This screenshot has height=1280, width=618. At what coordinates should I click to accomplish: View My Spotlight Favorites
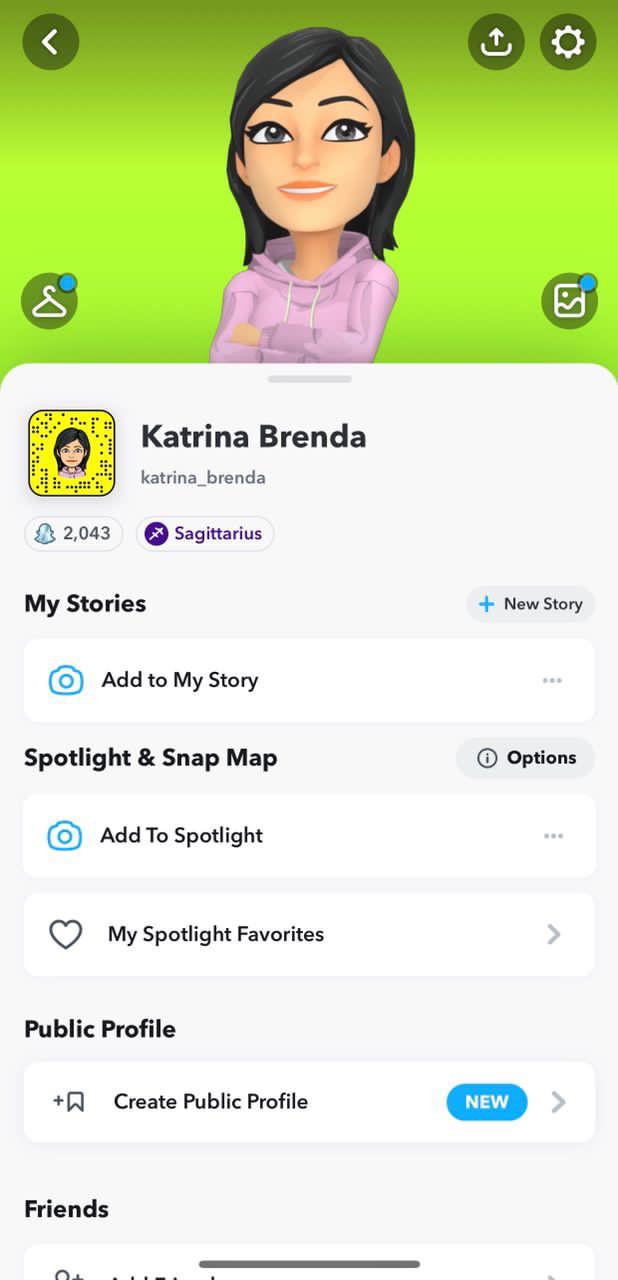(308, 934)
